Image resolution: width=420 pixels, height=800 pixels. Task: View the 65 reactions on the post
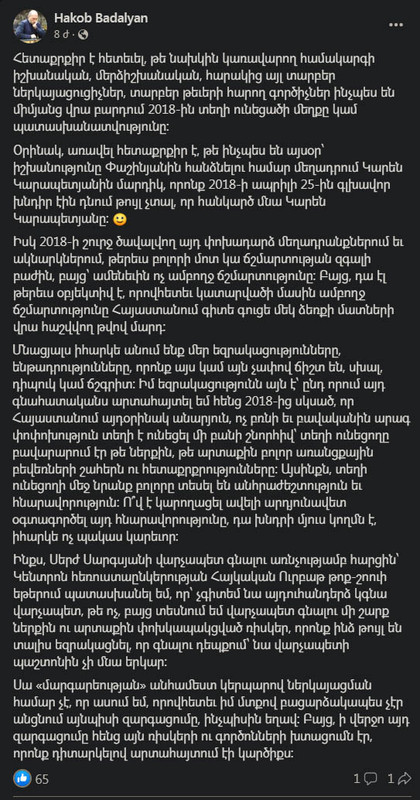tap(32, 779)
